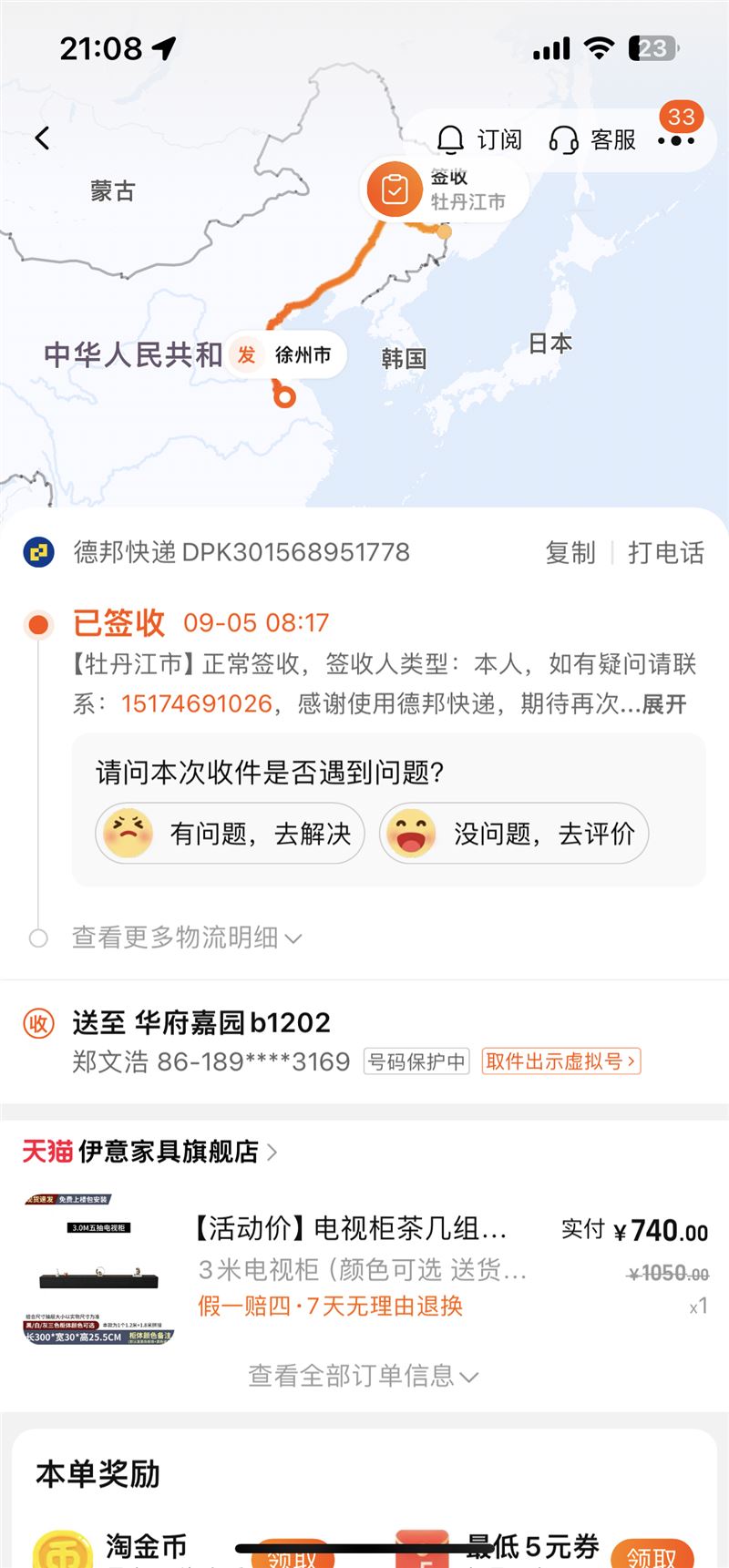Tap 打电话 to call the courier
729x1568 pixels.
pos(665,552)
